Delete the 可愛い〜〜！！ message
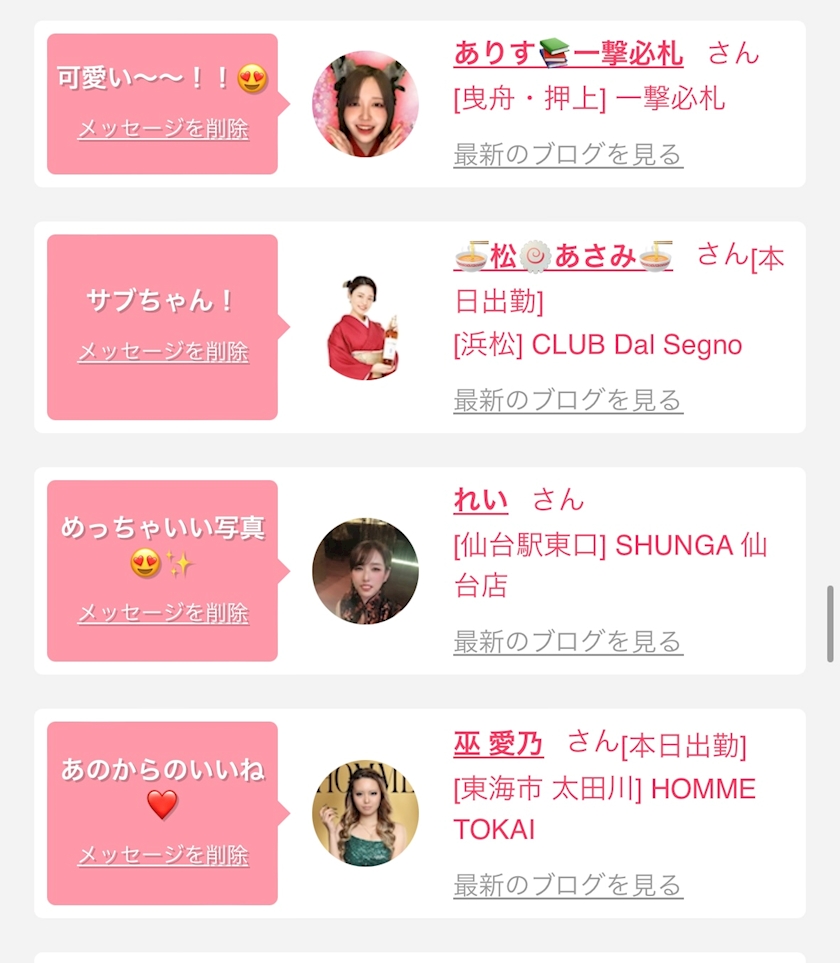840x963 pixels. click(x=163, y=129)
